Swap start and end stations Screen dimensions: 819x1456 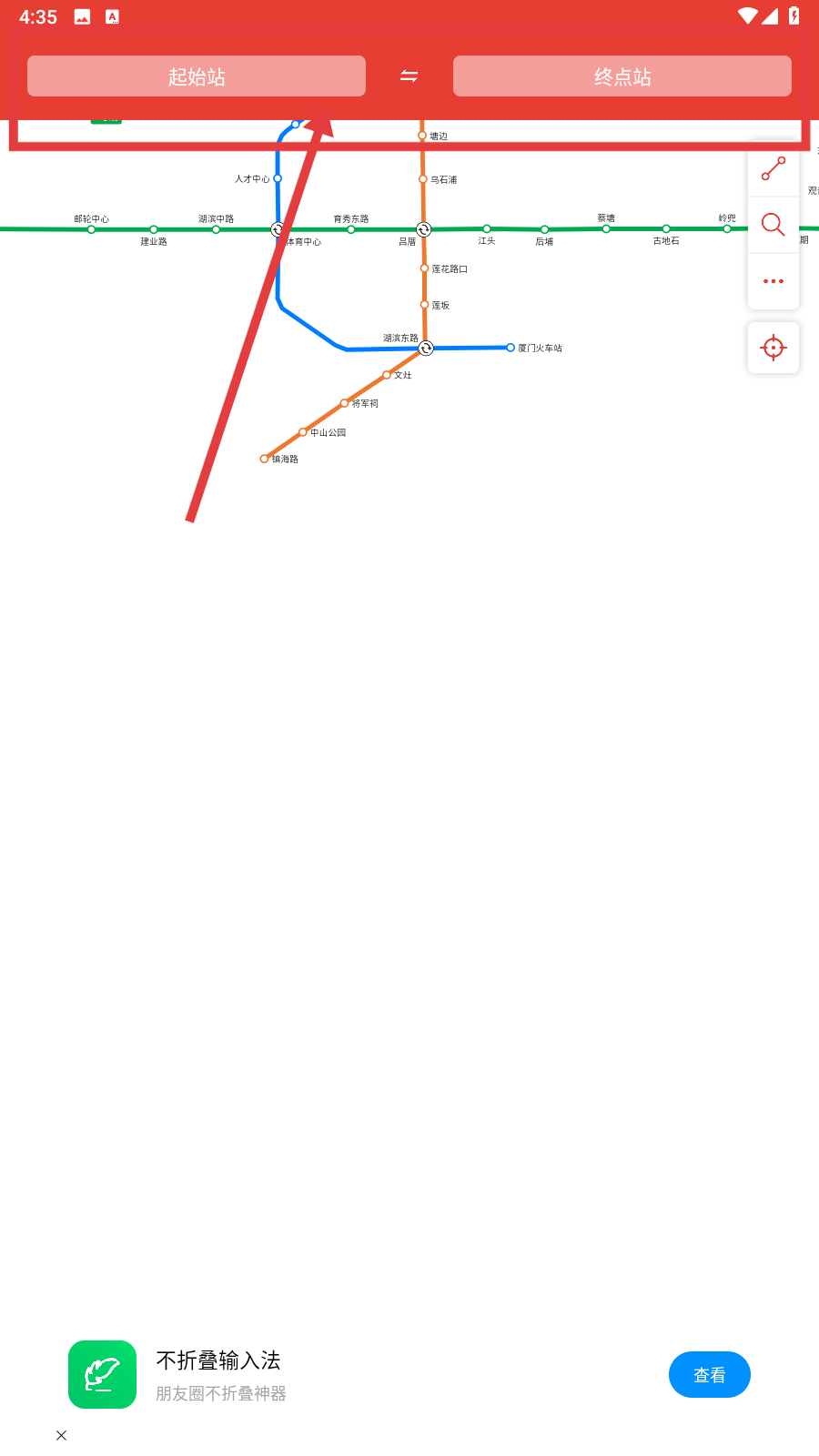(x=409, y=76)
